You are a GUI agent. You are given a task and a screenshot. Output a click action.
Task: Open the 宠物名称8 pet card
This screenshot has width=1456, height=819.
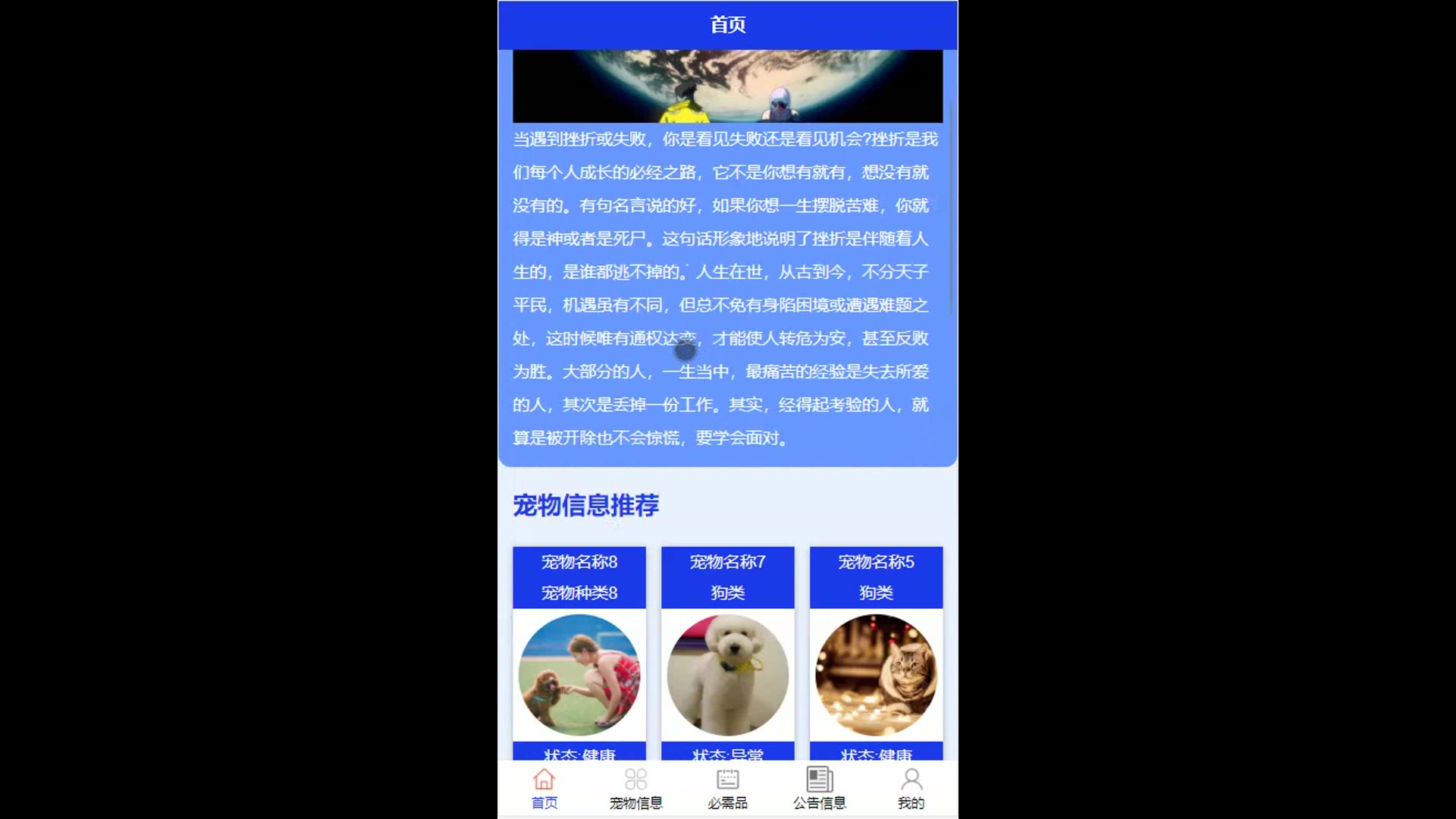tap(579, 673)
